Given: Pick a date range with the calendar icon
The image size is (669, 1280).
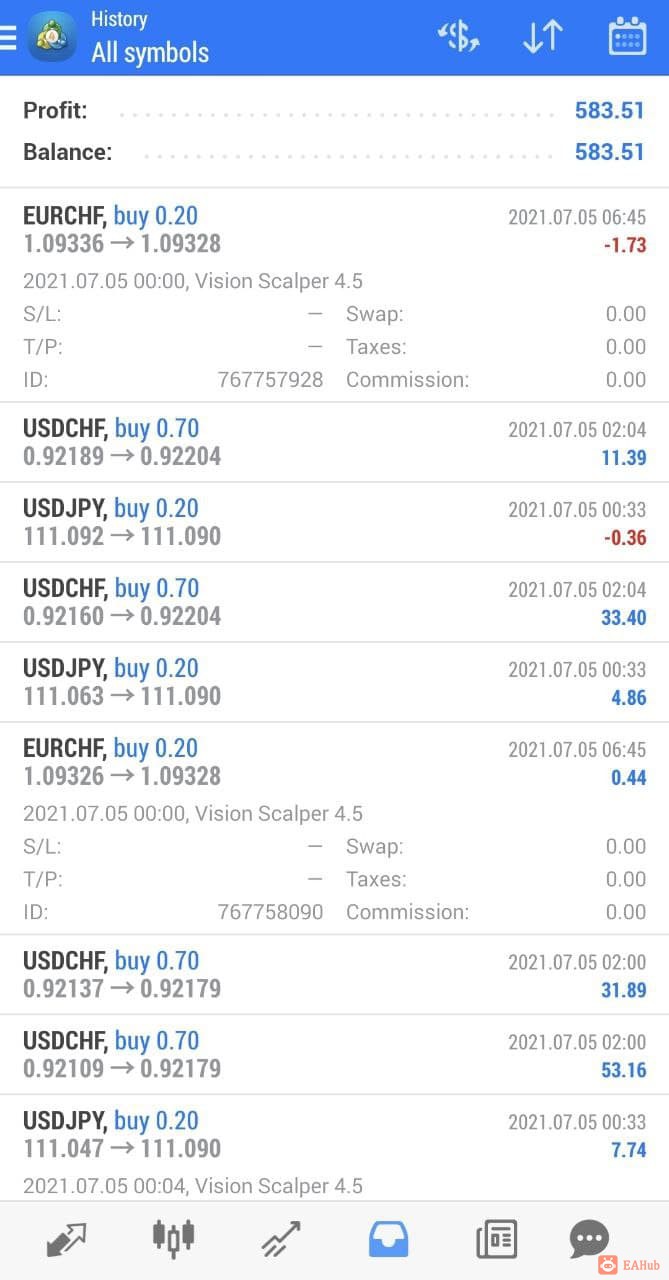Looking at the screenshot, I should (x=627, y=37).
